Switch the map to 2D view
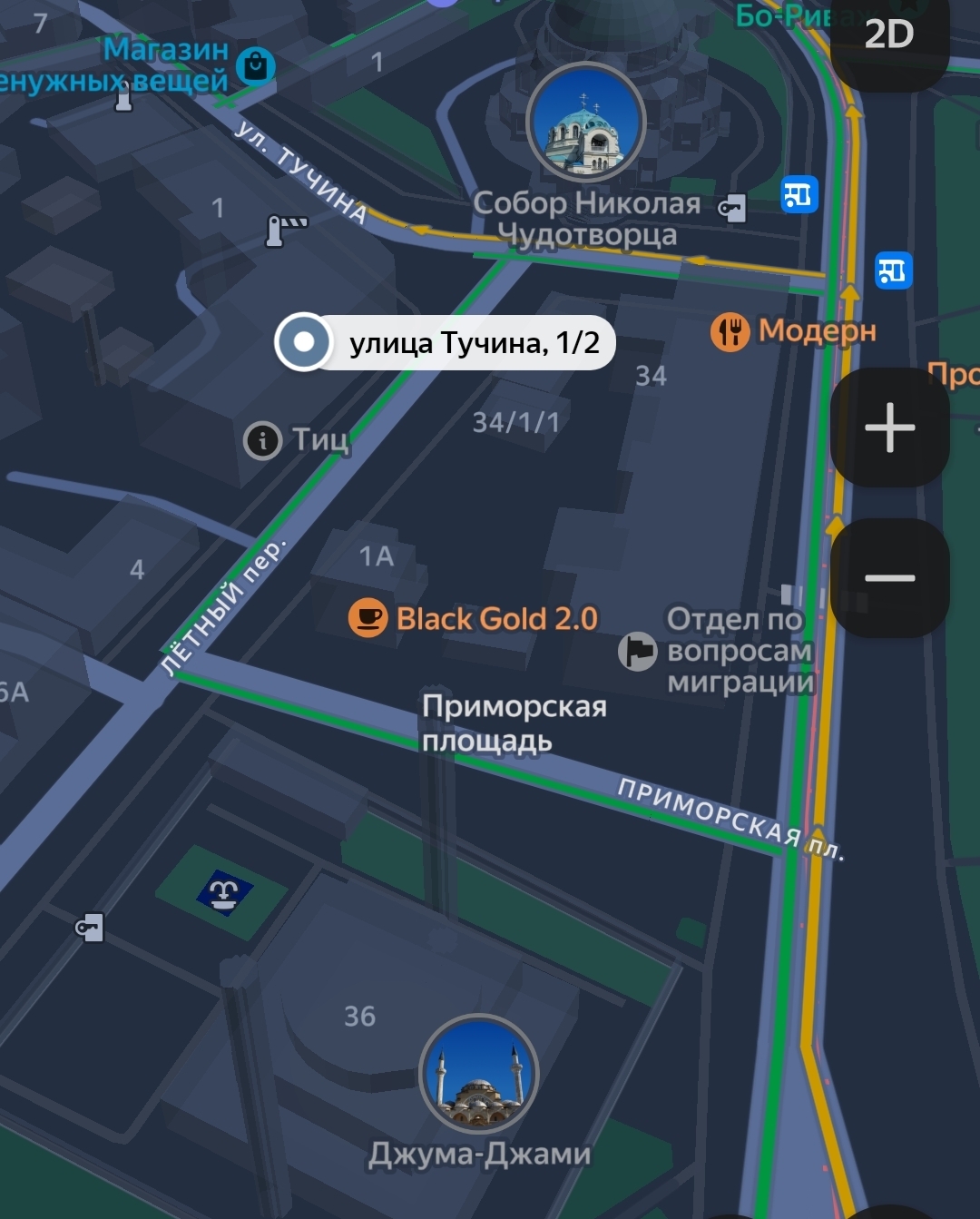 click(x=889, y=36)
